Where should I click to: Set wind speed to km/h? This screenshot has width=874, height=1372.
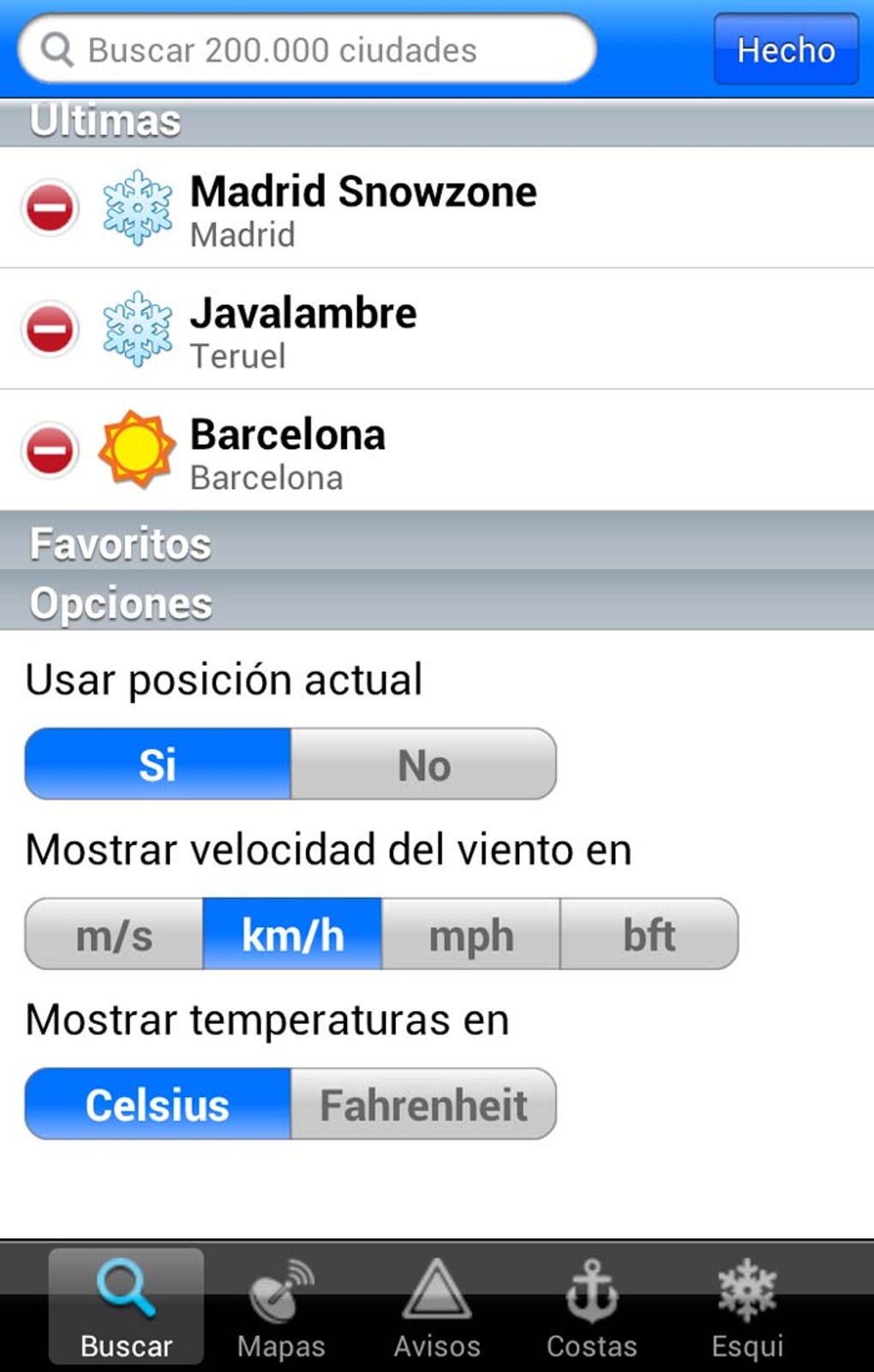pos(292,934)
